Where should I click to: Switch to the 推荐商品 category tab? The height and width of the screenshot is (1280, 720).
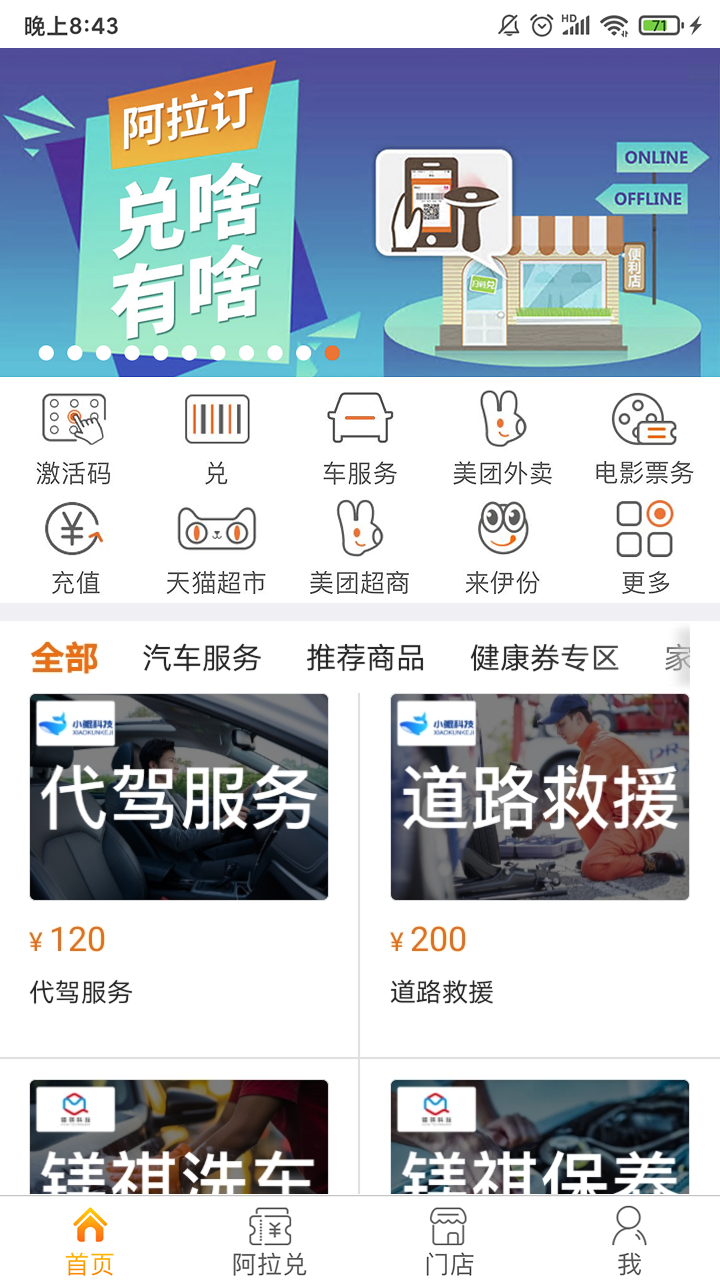pyautogui.click(x=365, y=658)
